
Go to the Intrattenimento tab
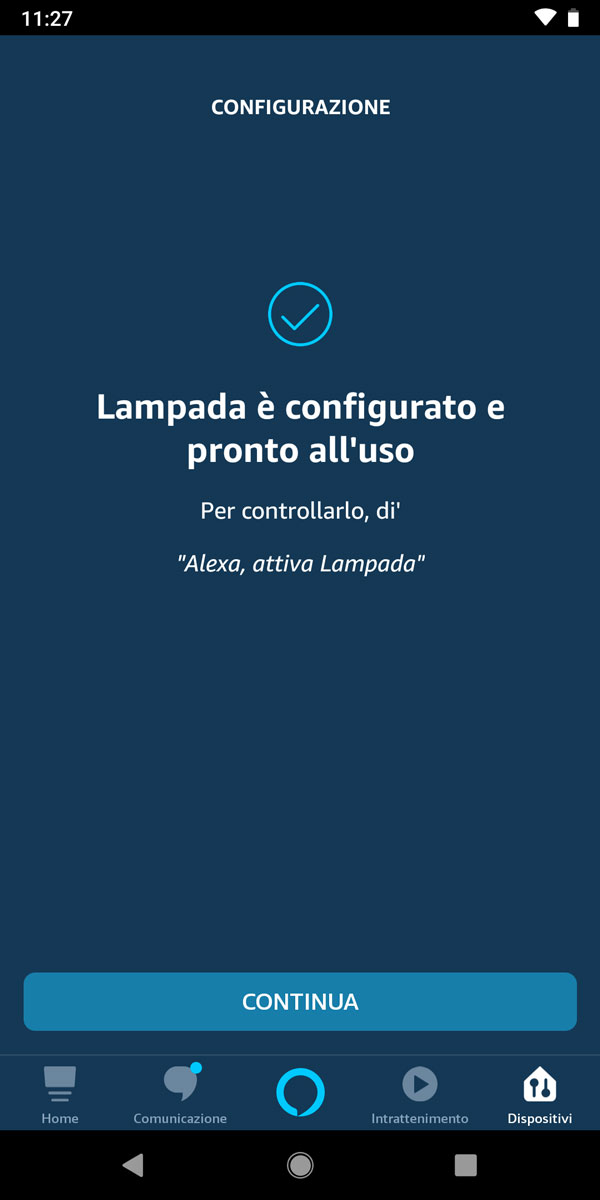coord(420,1094)
